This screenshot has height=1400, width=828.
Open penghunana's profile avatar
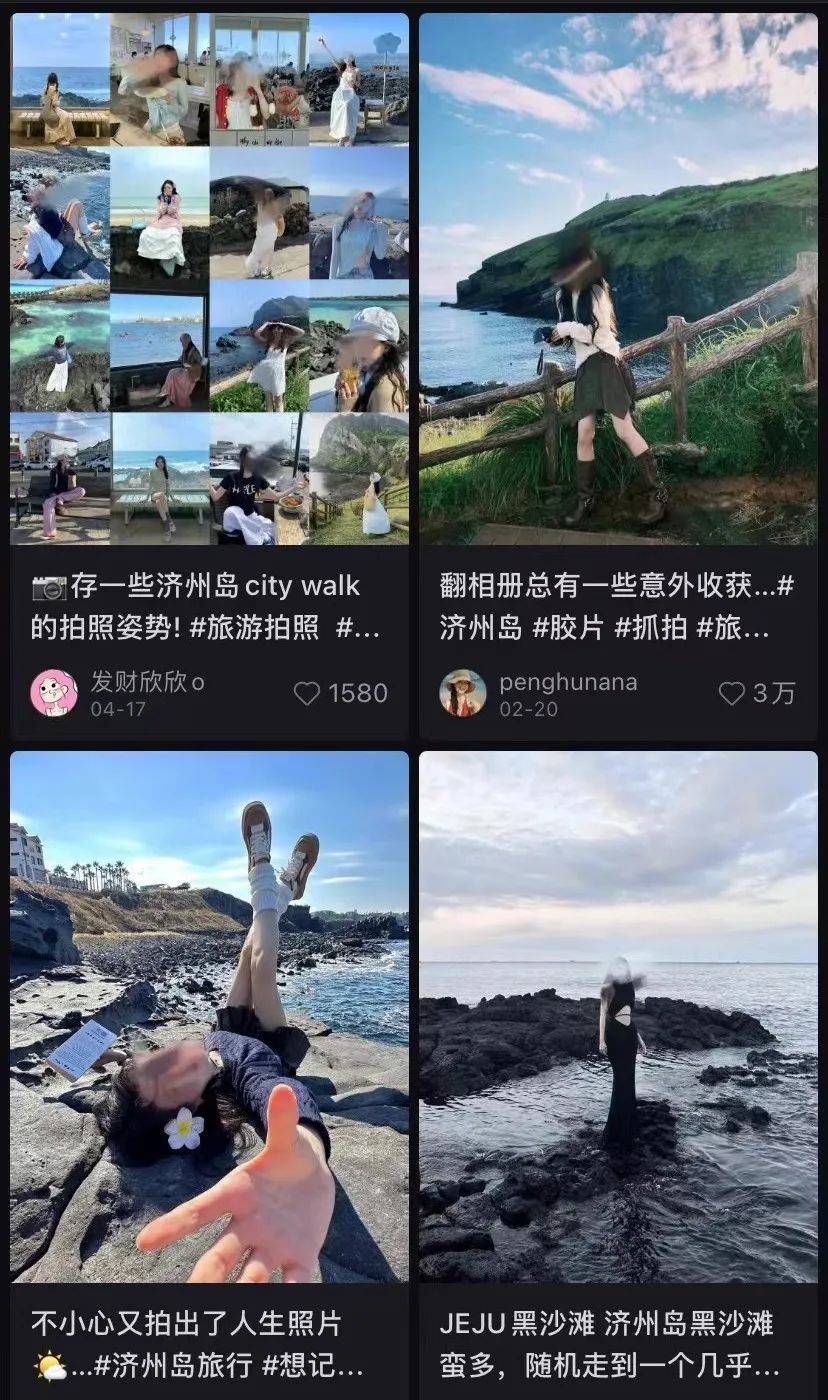tap(463, 693)
